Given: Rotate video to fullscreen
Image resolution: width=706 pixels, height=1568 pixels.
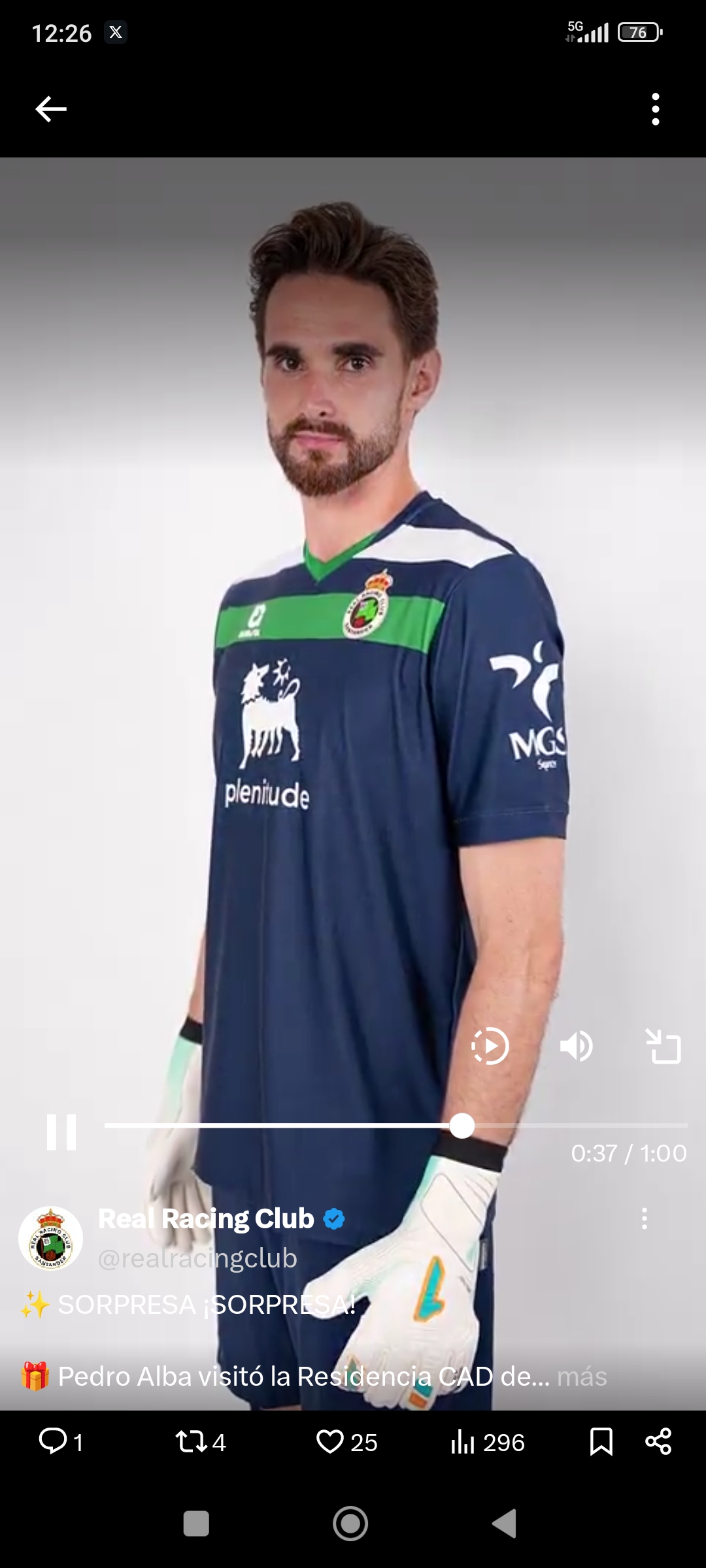Looking at the screenshot, I should click(664, 1046).
